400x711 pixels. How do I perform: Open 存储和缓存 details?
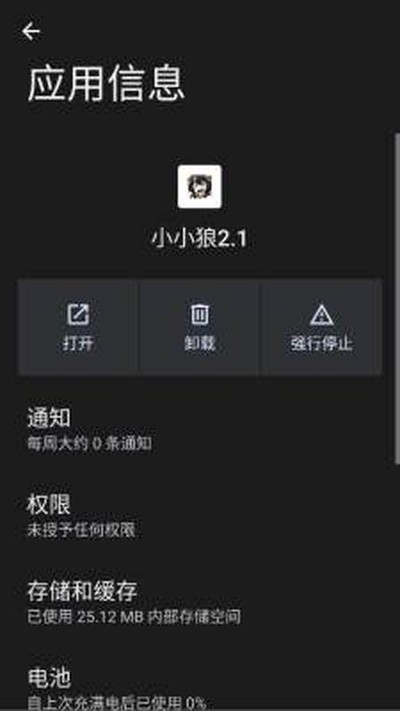[200, 603]
